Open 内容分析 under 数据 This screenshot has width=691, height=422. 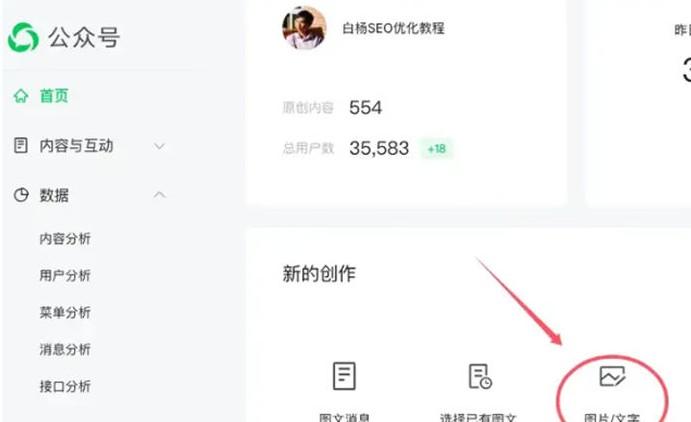[x=65, y=239]
